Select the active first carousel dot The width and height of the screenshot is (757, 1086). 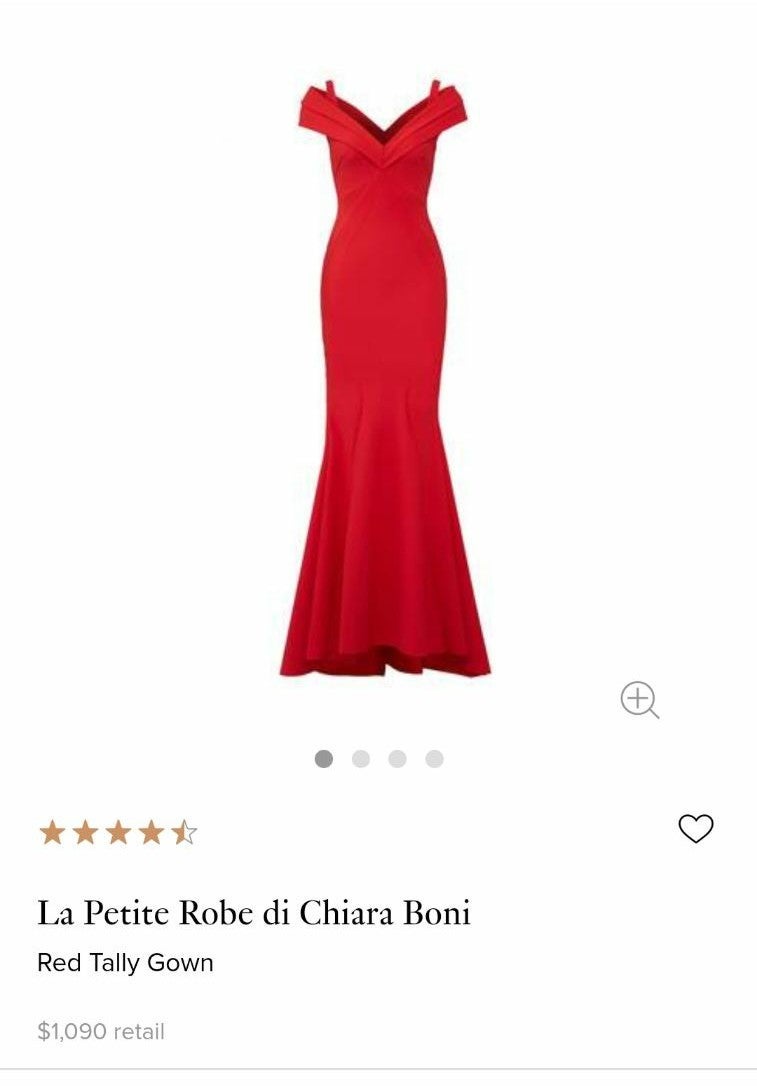[322, 758]
